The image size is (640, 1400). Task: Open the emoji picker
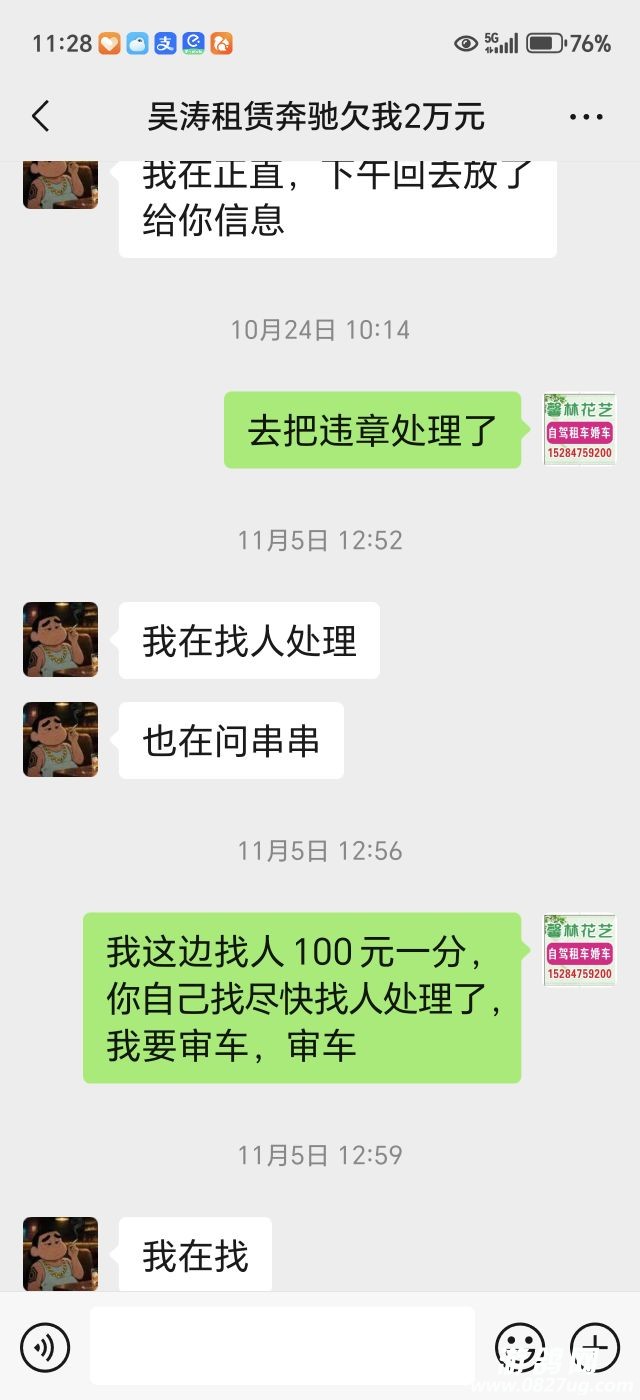520,1346
